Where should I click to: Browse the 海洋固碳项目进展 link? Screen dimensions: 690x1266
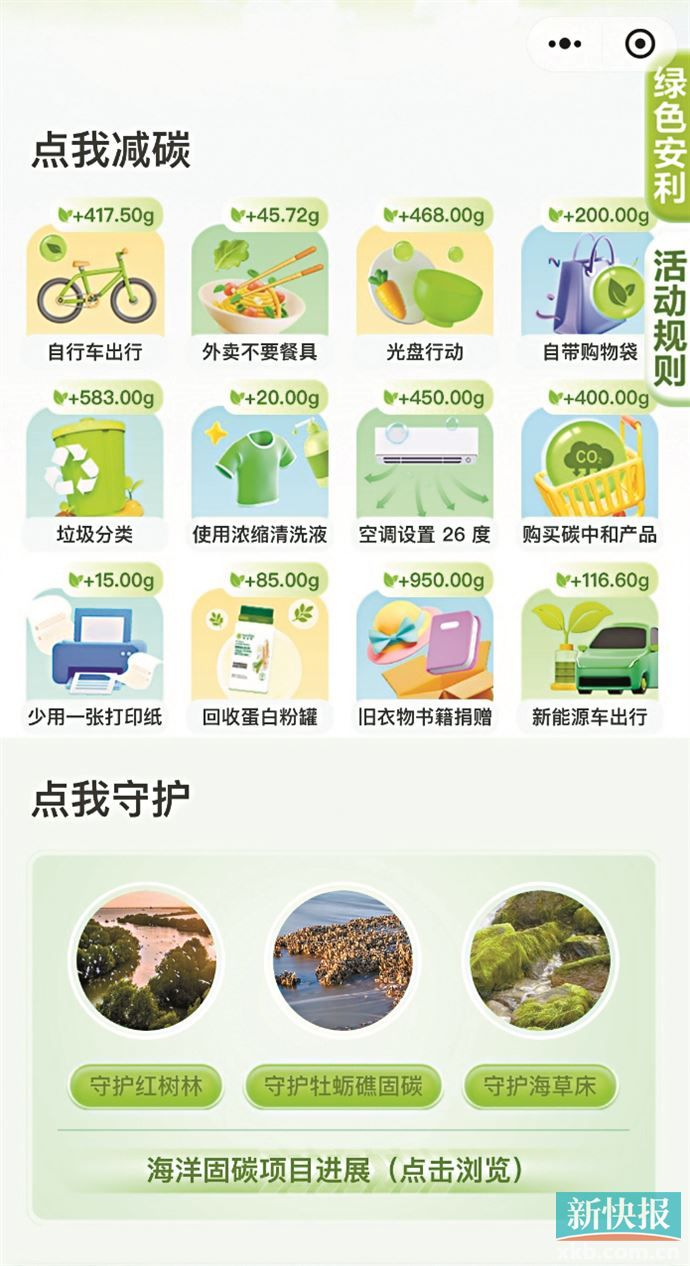(335, 1170)
